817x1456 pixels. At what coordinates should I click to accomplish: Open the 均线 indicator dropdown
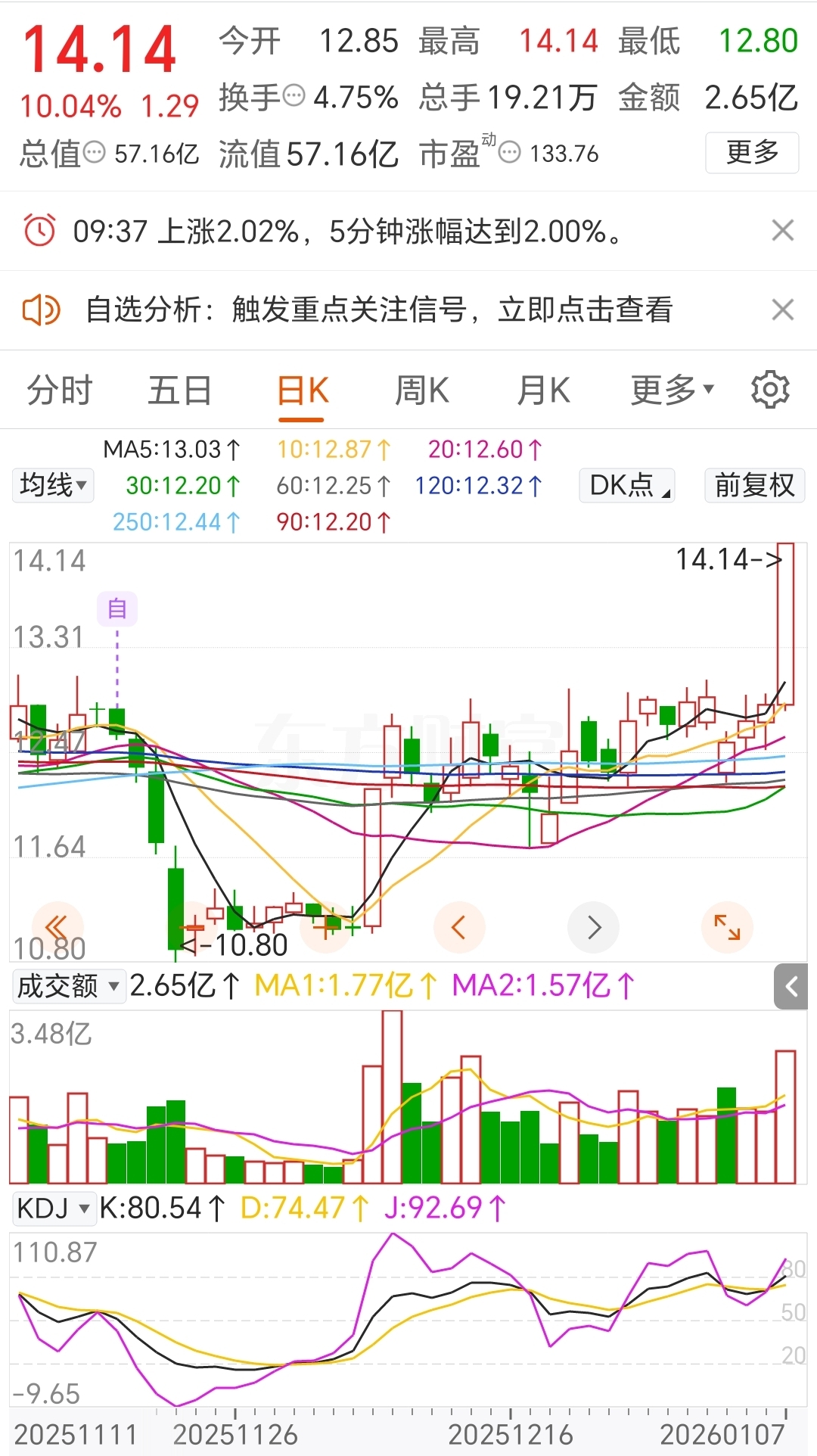pyautogui.click(x=53, y=485)
